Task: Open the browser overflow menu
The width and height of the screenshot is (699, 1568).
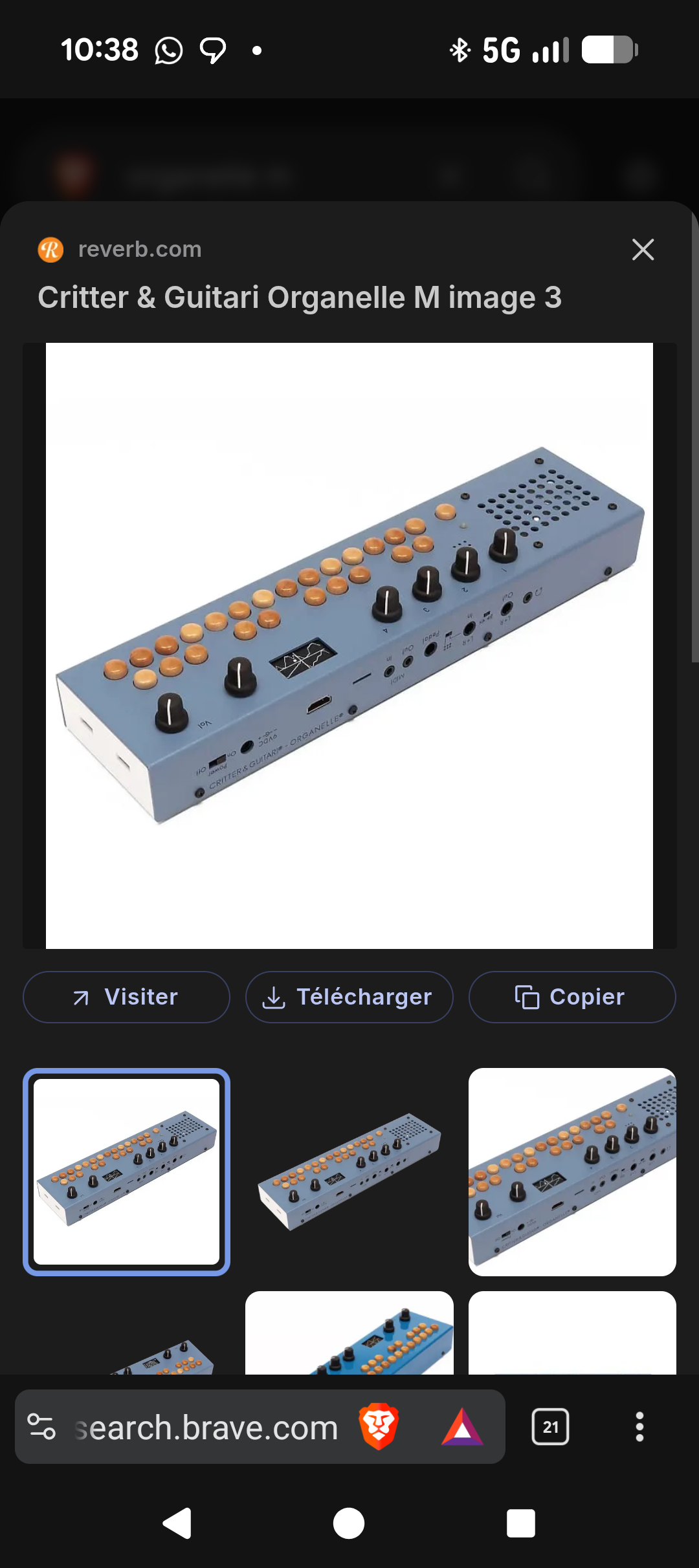Action: [639, 1426]
